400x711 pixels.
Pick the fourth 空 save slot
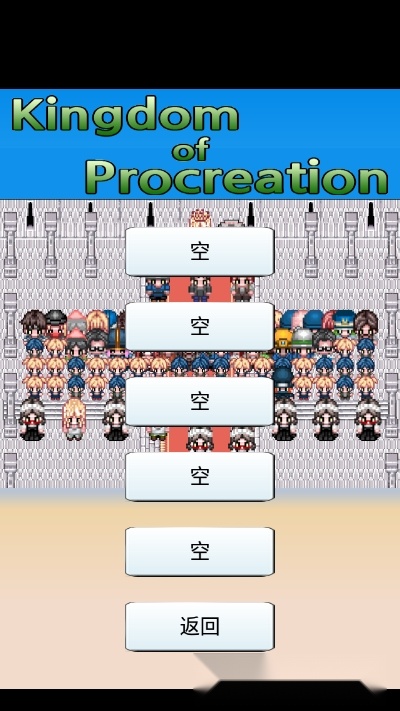point(200,477)
